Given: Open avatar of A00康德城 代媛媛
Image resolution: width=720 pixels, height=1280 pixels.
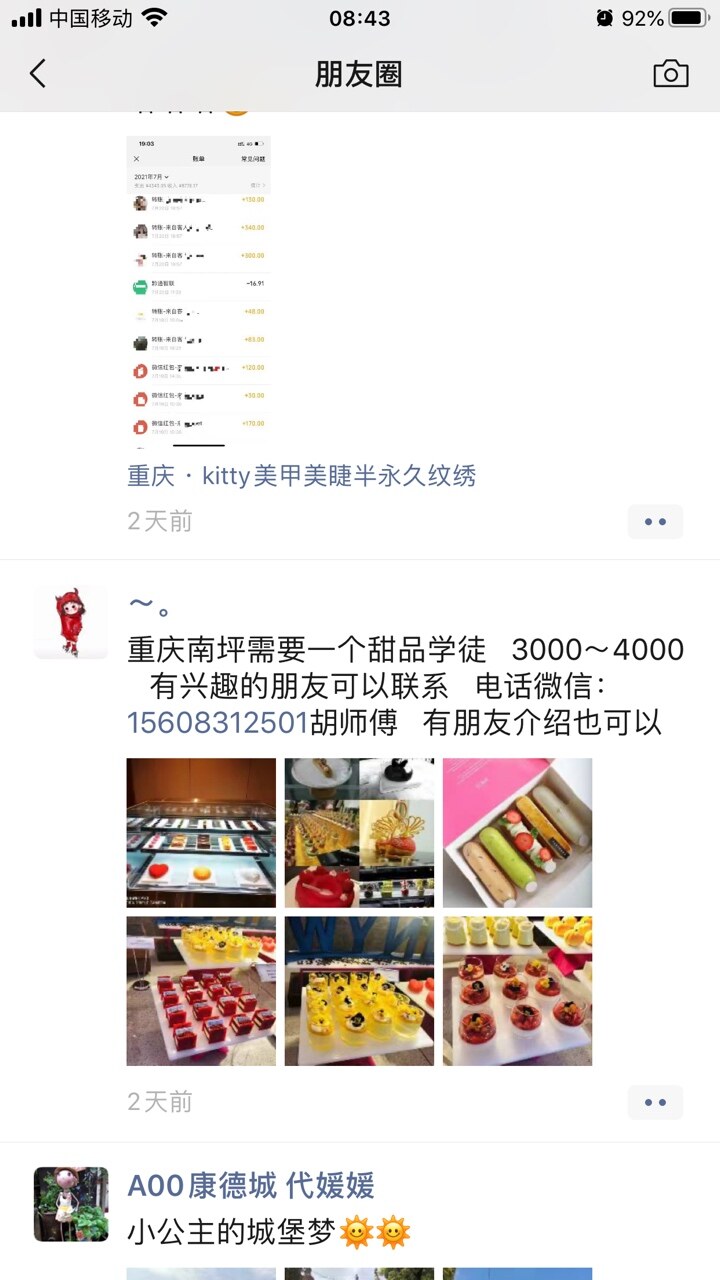Looking at the screenshot, I should [x=71, y=1204].
